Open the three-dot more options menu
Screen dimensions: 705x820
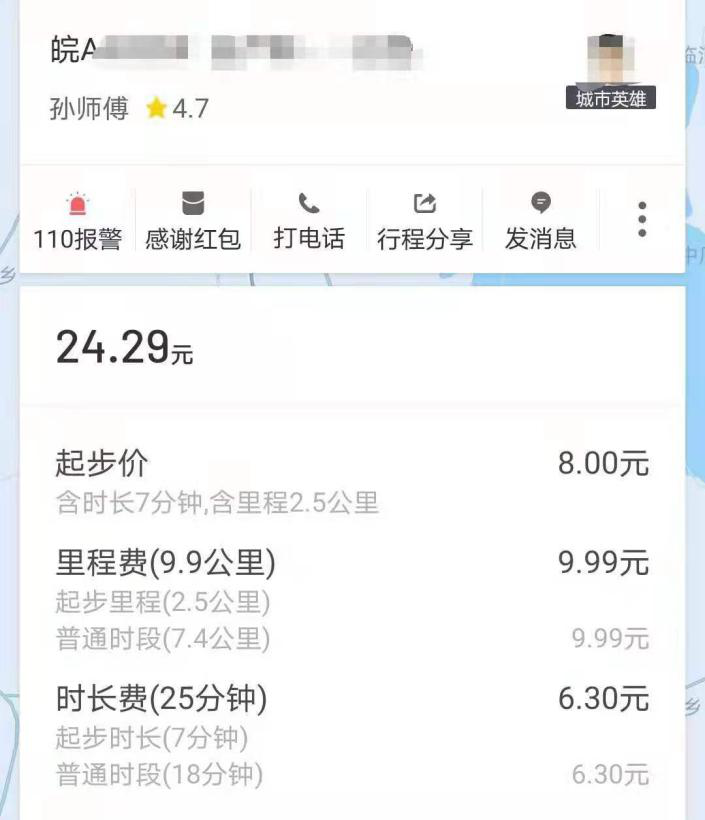[642, 219]
